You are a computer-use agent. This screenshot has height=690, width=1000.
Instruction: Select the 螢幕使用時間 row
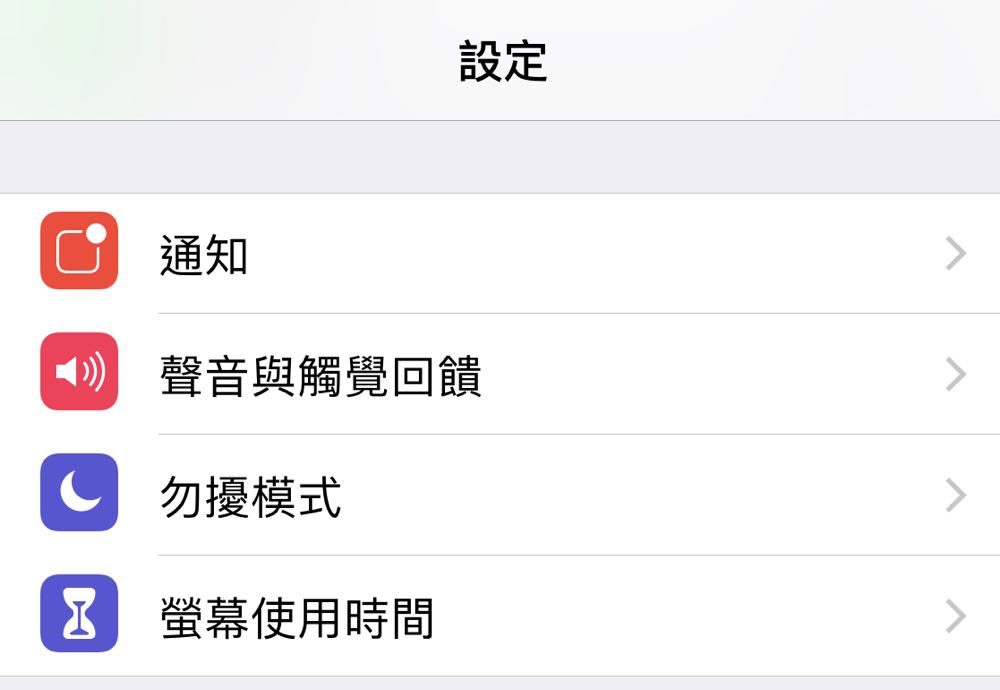click(x=500, y=617)
